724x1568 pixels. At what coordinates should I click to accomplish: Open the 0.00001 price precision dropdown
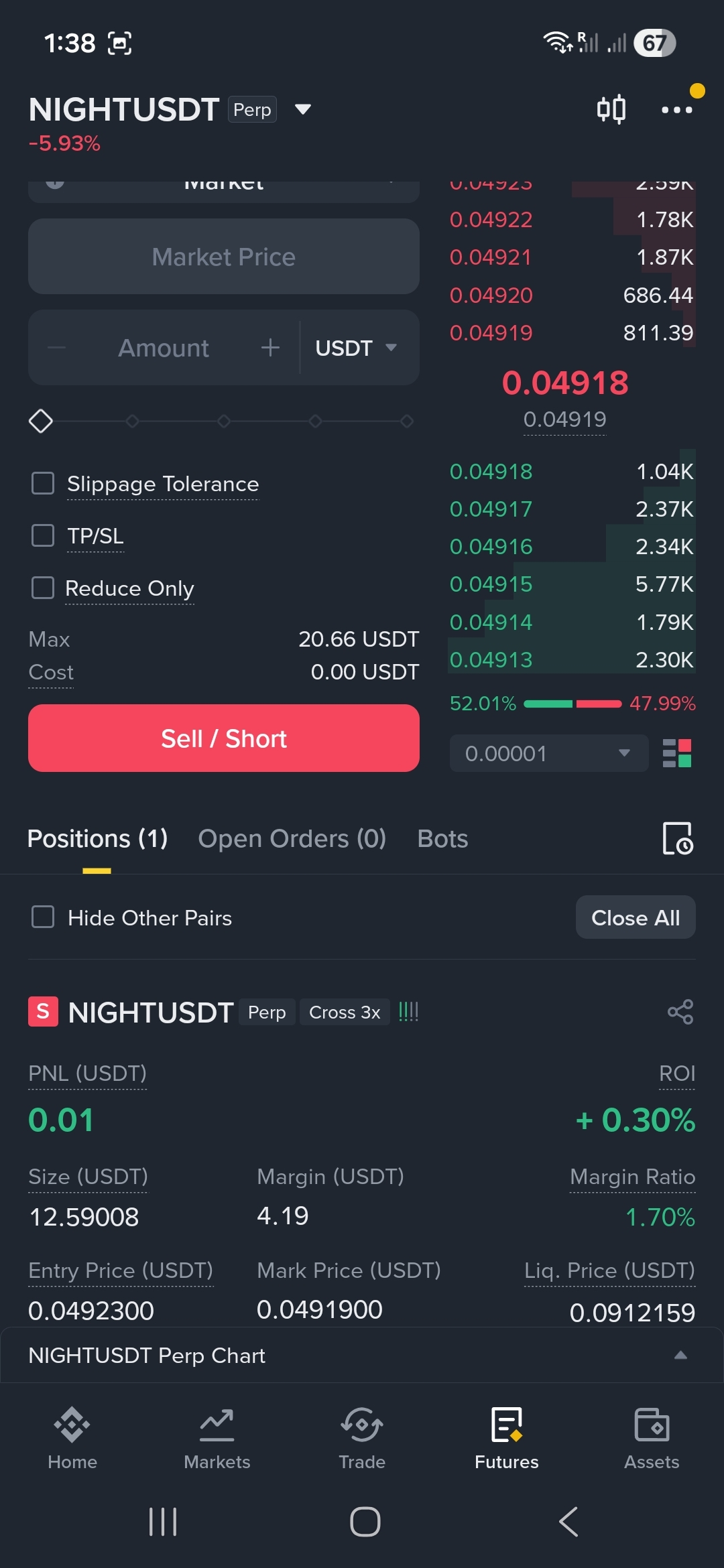tap(548, 753)
